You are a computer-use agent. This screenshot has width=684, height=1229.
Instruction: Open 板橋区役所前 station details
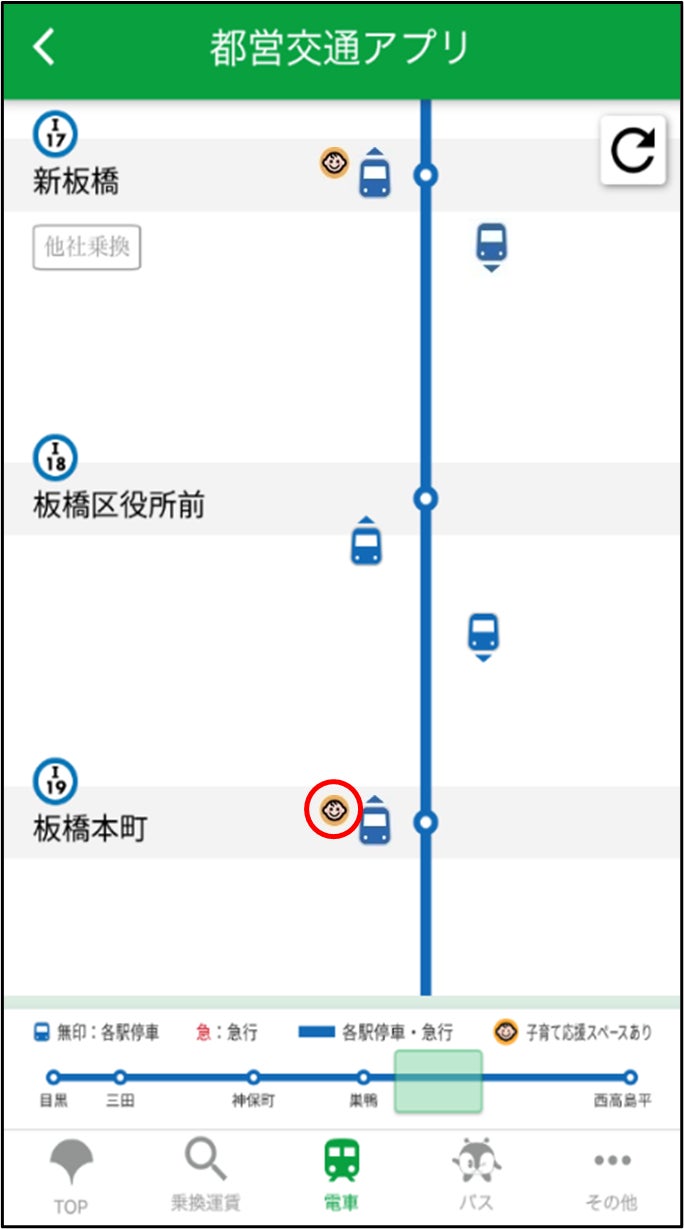[118, 505]
